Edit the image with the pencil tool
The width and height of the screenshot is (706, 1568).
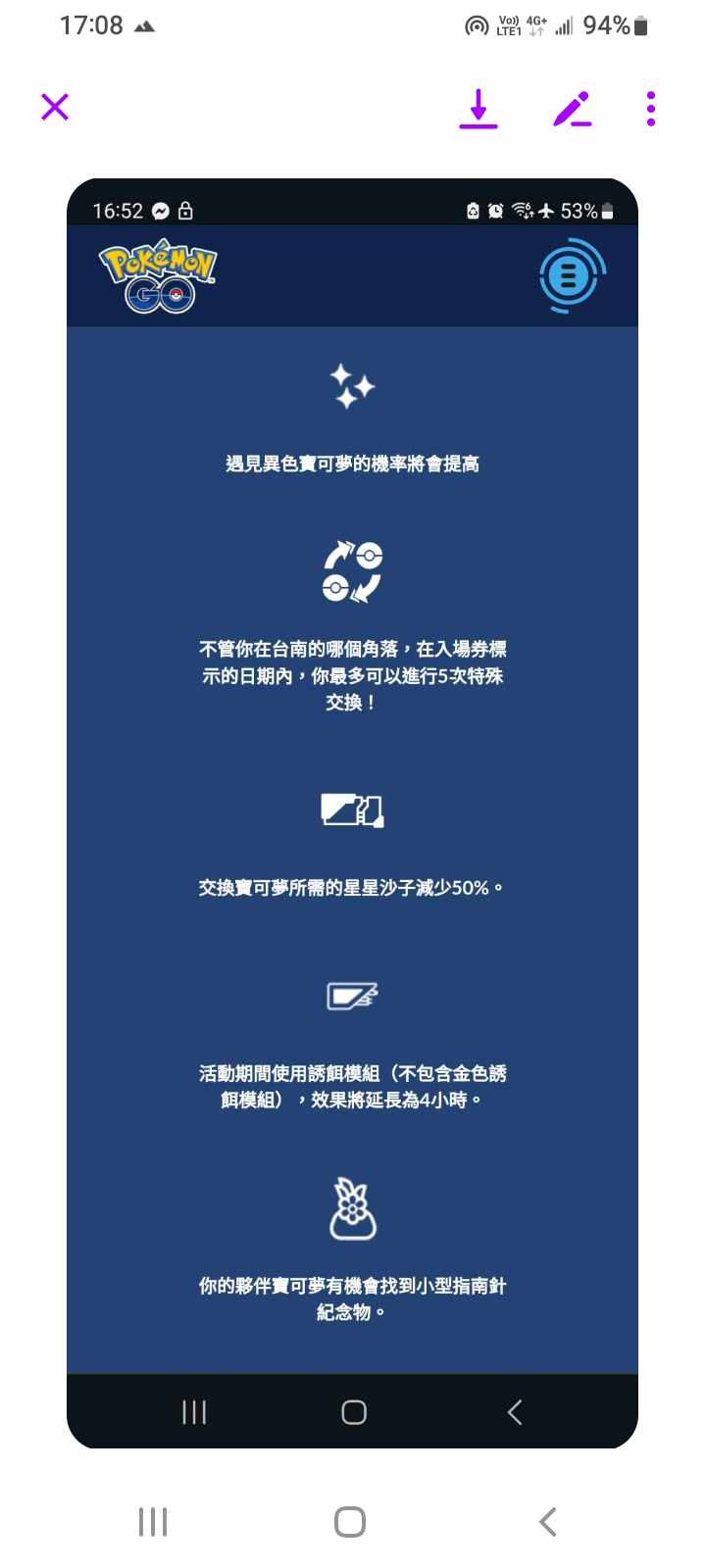pos(573,109)
